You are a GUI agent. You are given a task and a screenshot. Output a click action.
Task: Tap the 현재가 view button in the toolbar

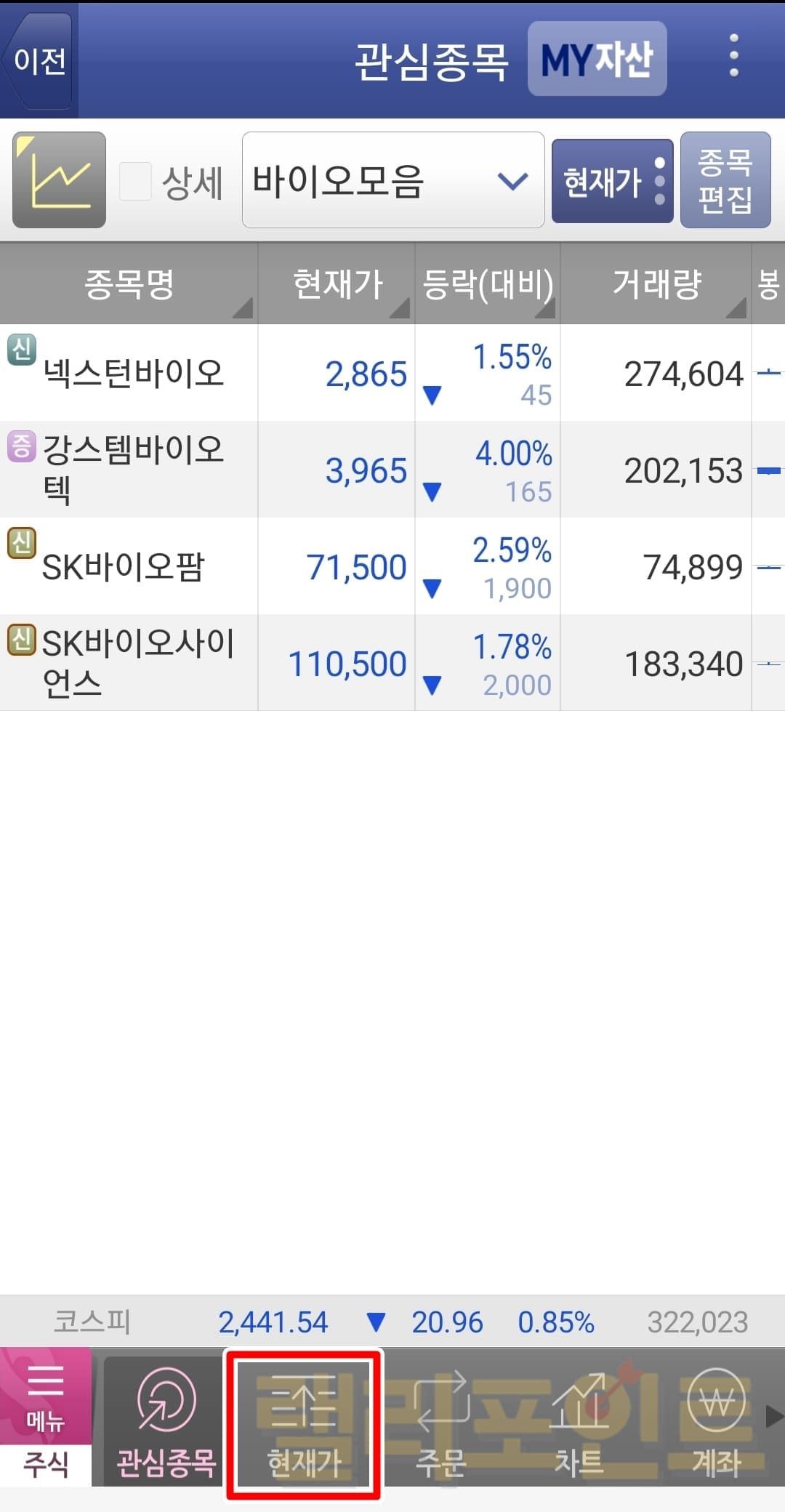612,182
